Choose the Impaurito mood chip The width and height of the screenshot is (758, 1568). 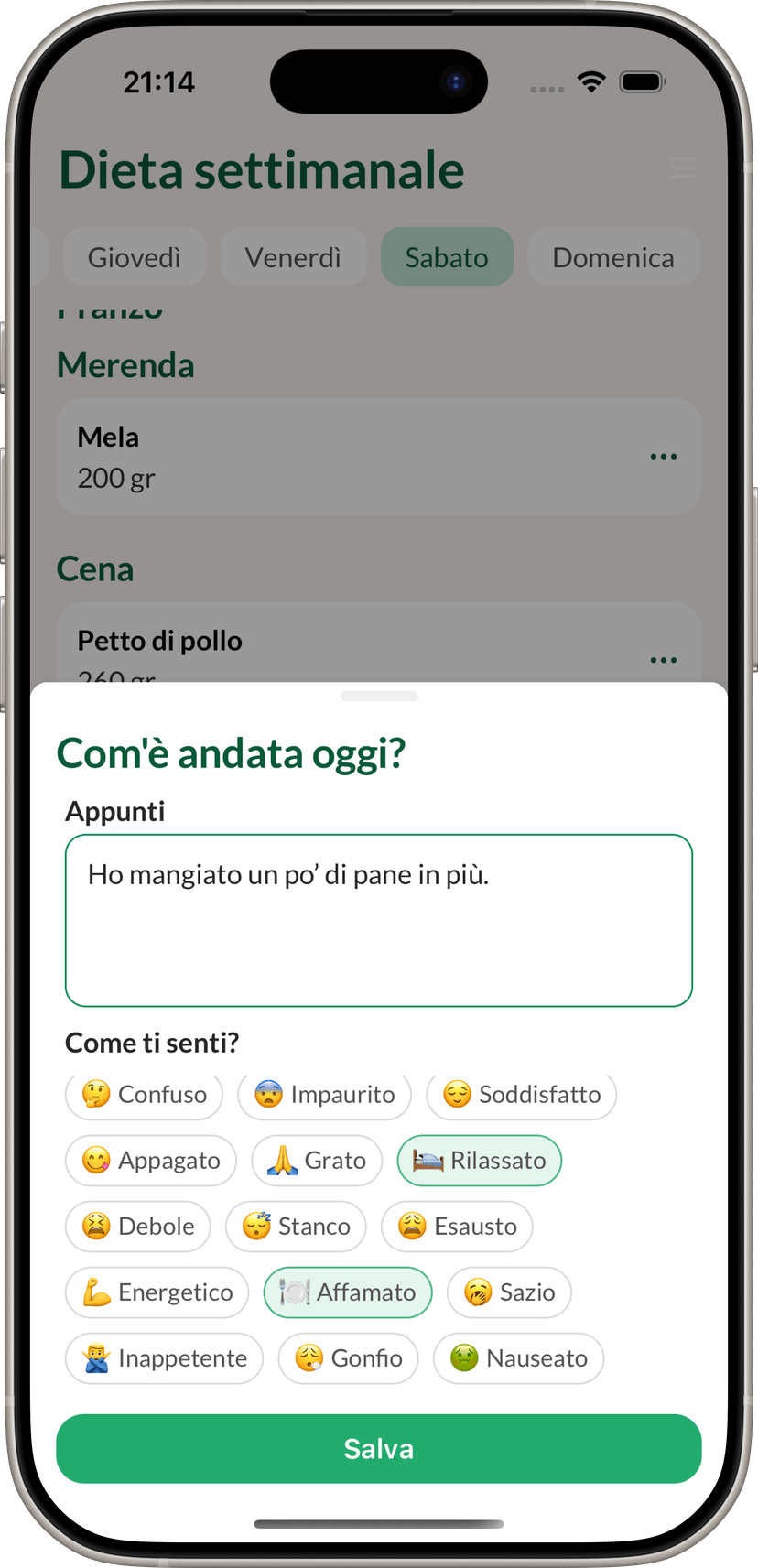[x=324, y=1095]
